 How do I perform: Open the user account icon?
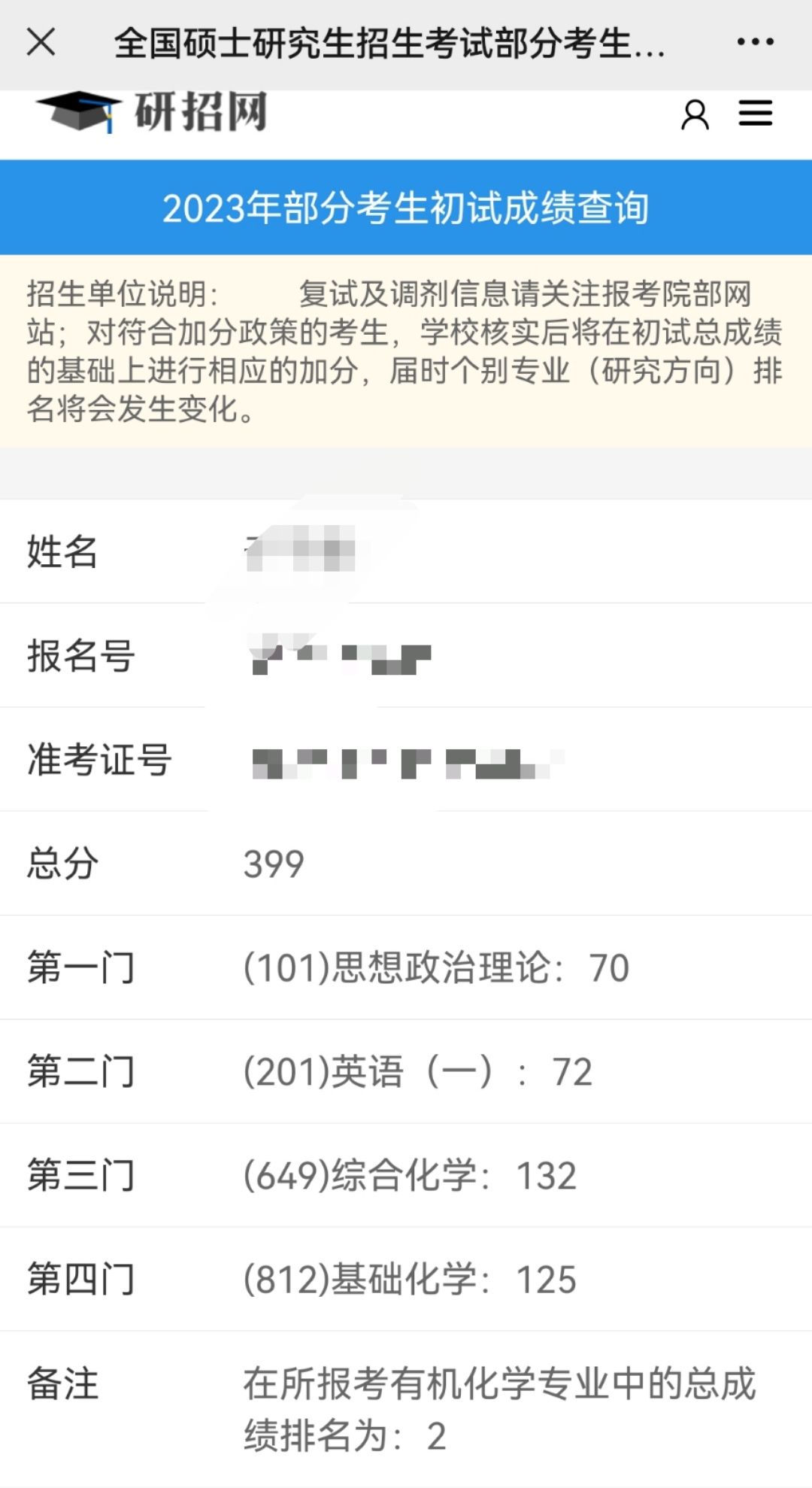click(x=695, y=114)
